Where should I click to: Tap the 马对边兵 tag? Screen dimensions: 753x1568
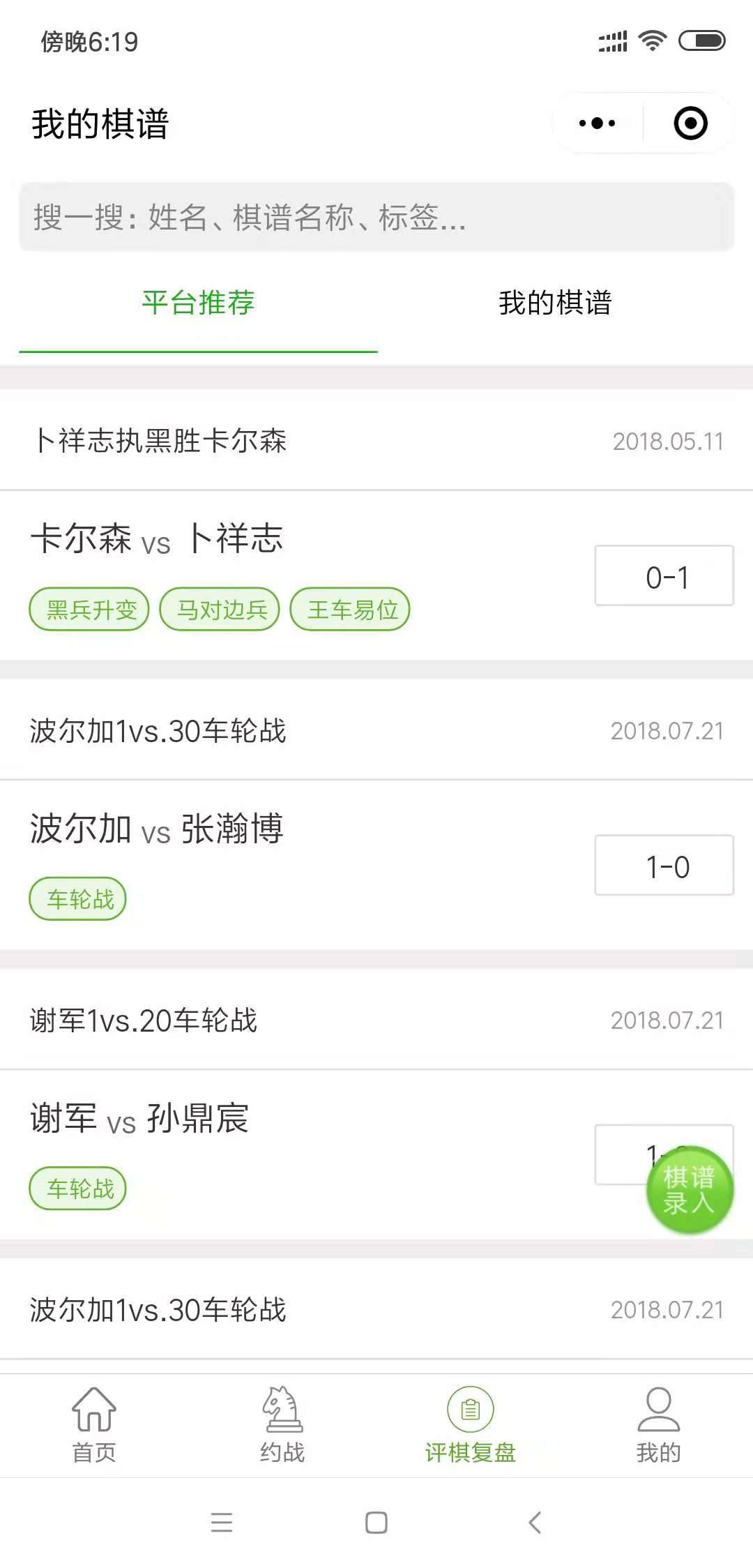220,610
